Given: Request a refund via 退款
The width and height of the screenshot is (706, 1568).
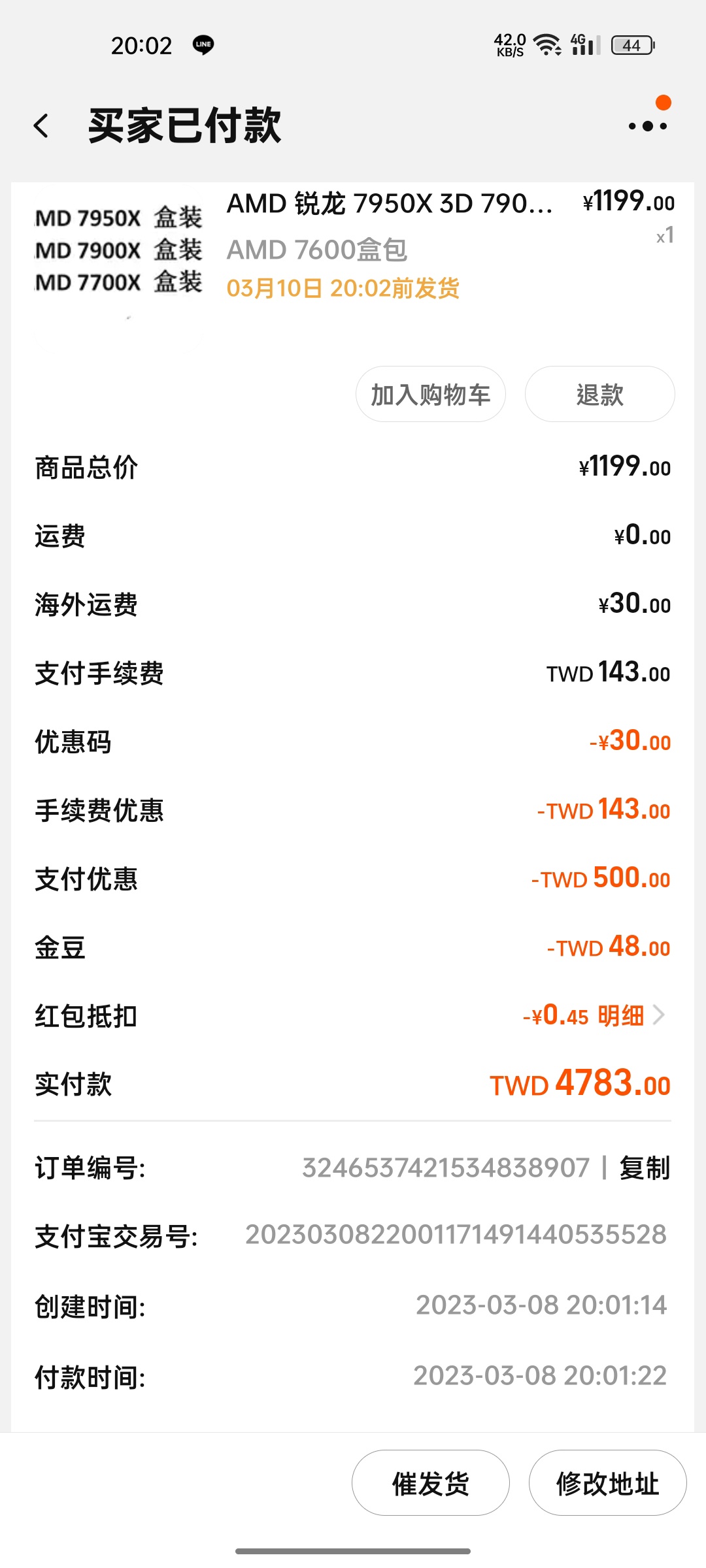Looking at the screenshot, I should (599, 395).
